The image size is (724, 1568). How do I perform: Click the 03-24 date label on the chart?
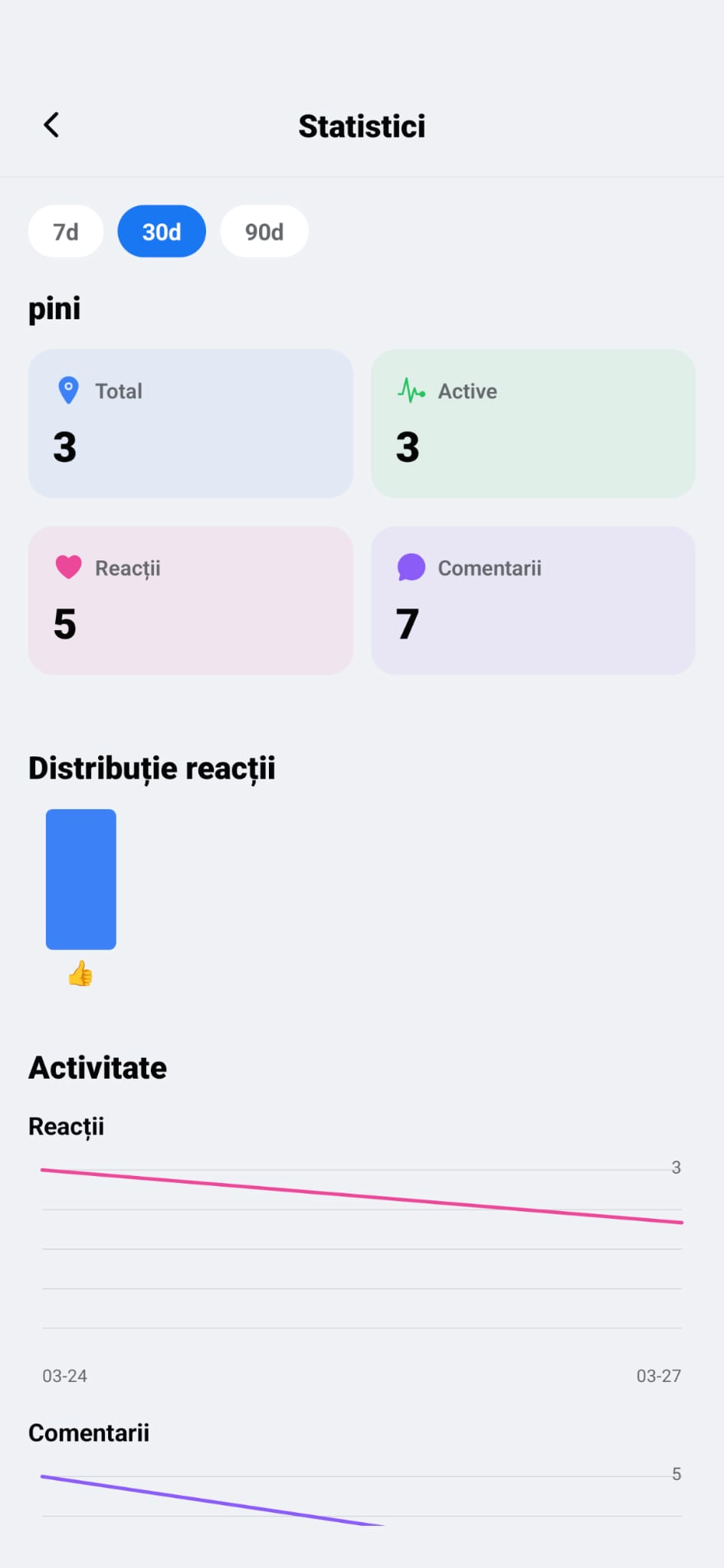point(65,1375)
